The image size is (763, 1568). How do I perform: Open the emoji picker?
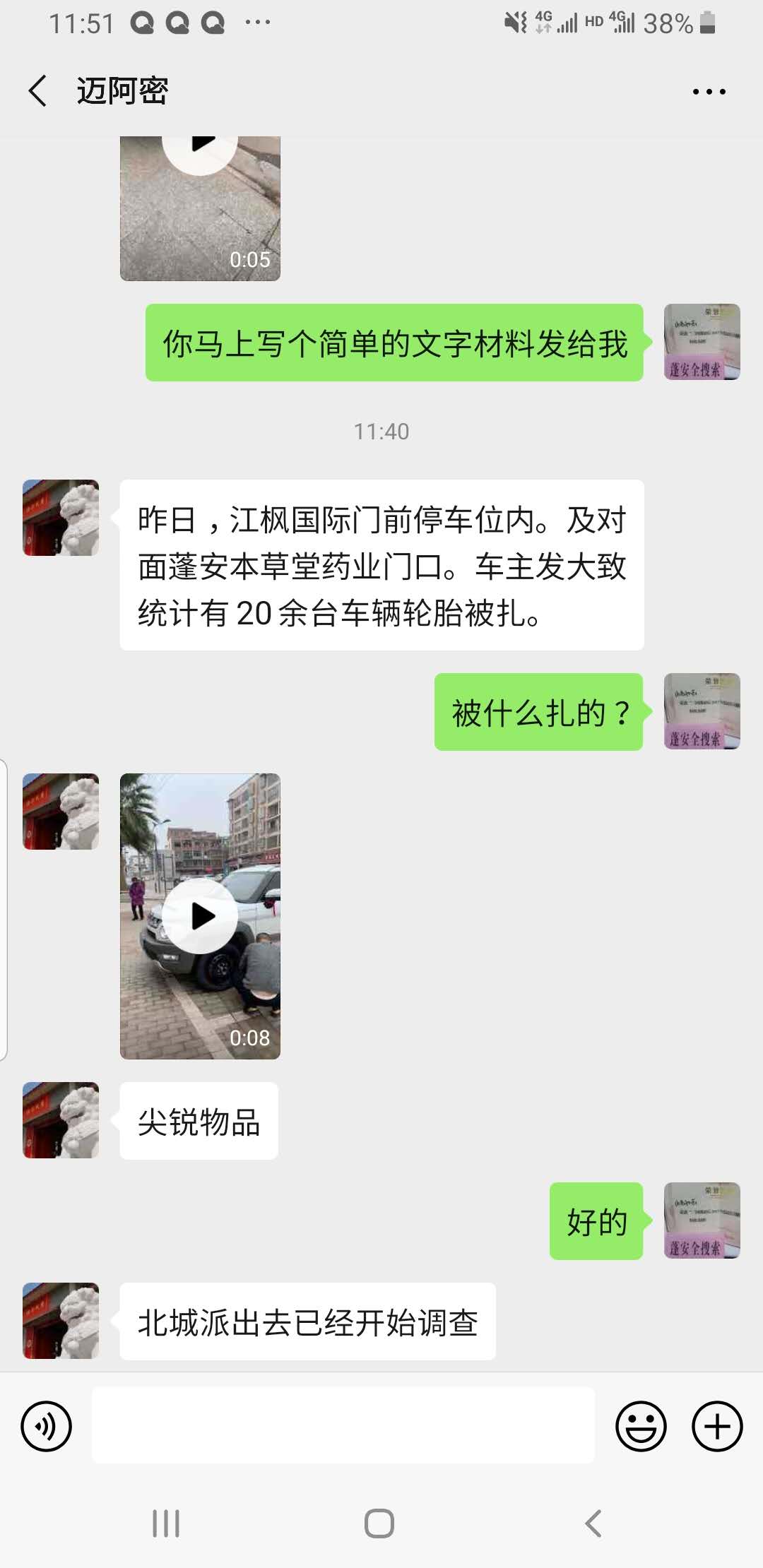pos(641,1426)
